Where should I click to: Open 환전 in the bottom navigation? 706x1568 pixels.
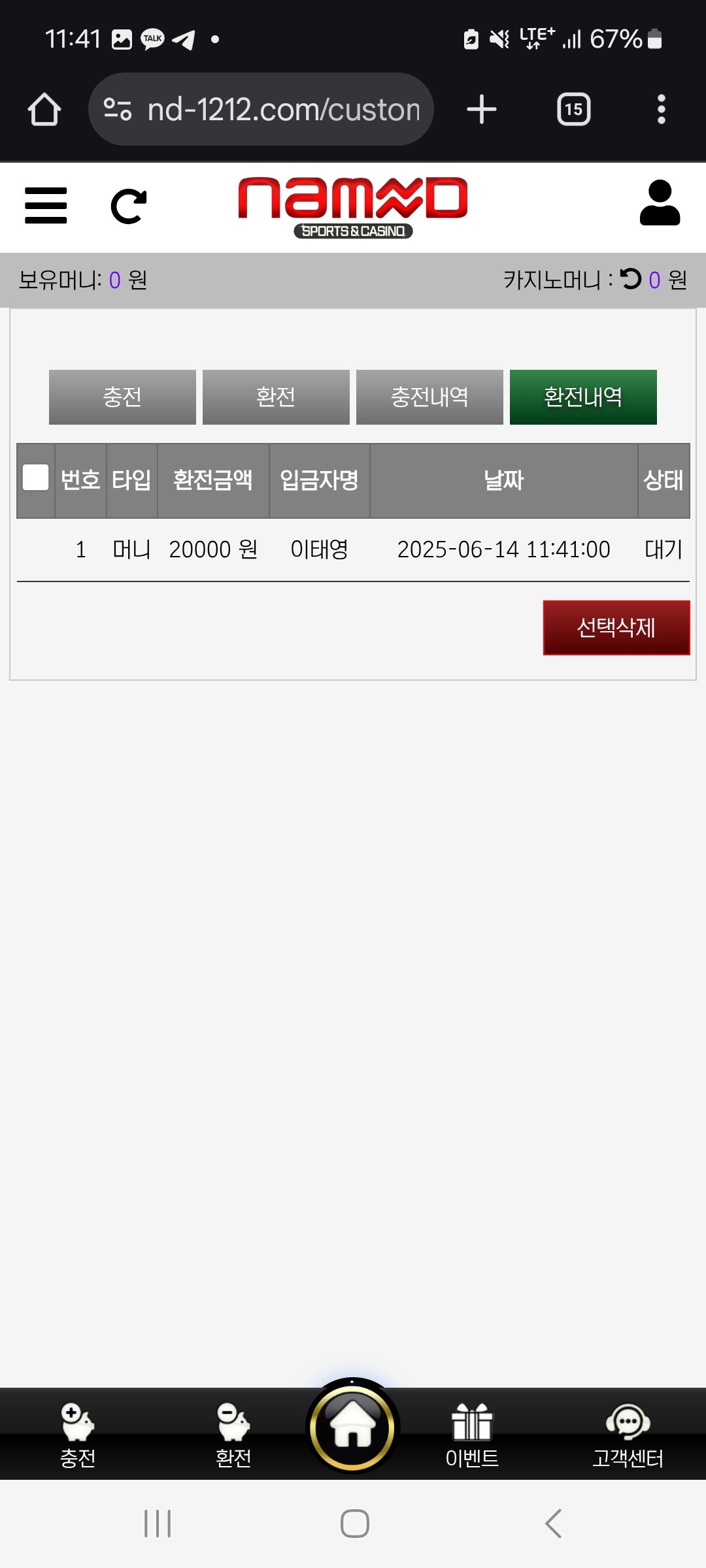pos(233,1435)
